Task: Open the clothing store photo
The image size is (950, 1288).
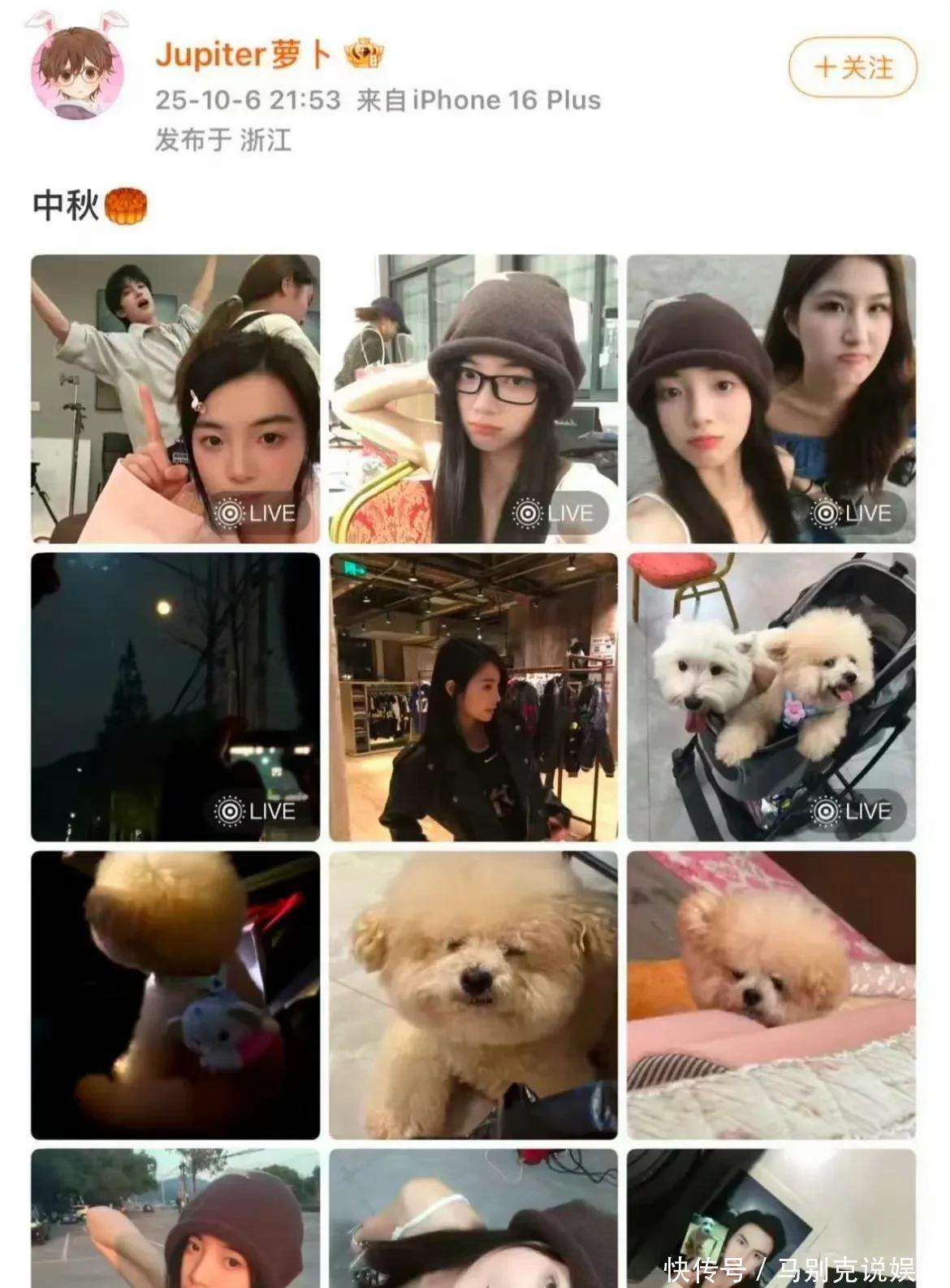Action: point(473,697)
